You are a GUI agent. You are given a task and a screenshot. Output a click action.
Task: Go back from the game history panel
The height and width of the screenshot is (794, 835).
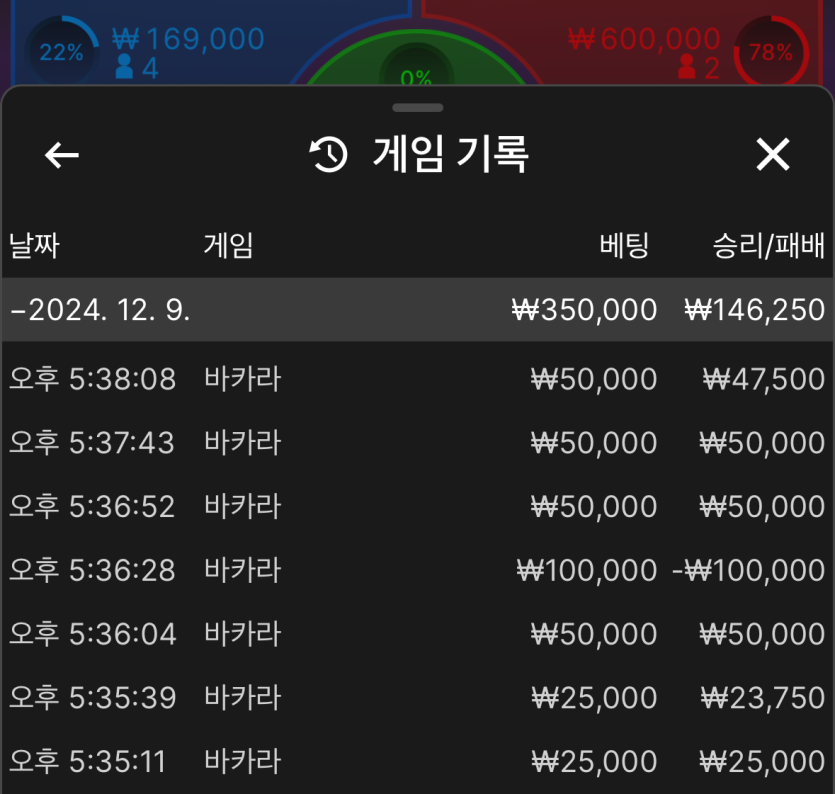point(62,155)
